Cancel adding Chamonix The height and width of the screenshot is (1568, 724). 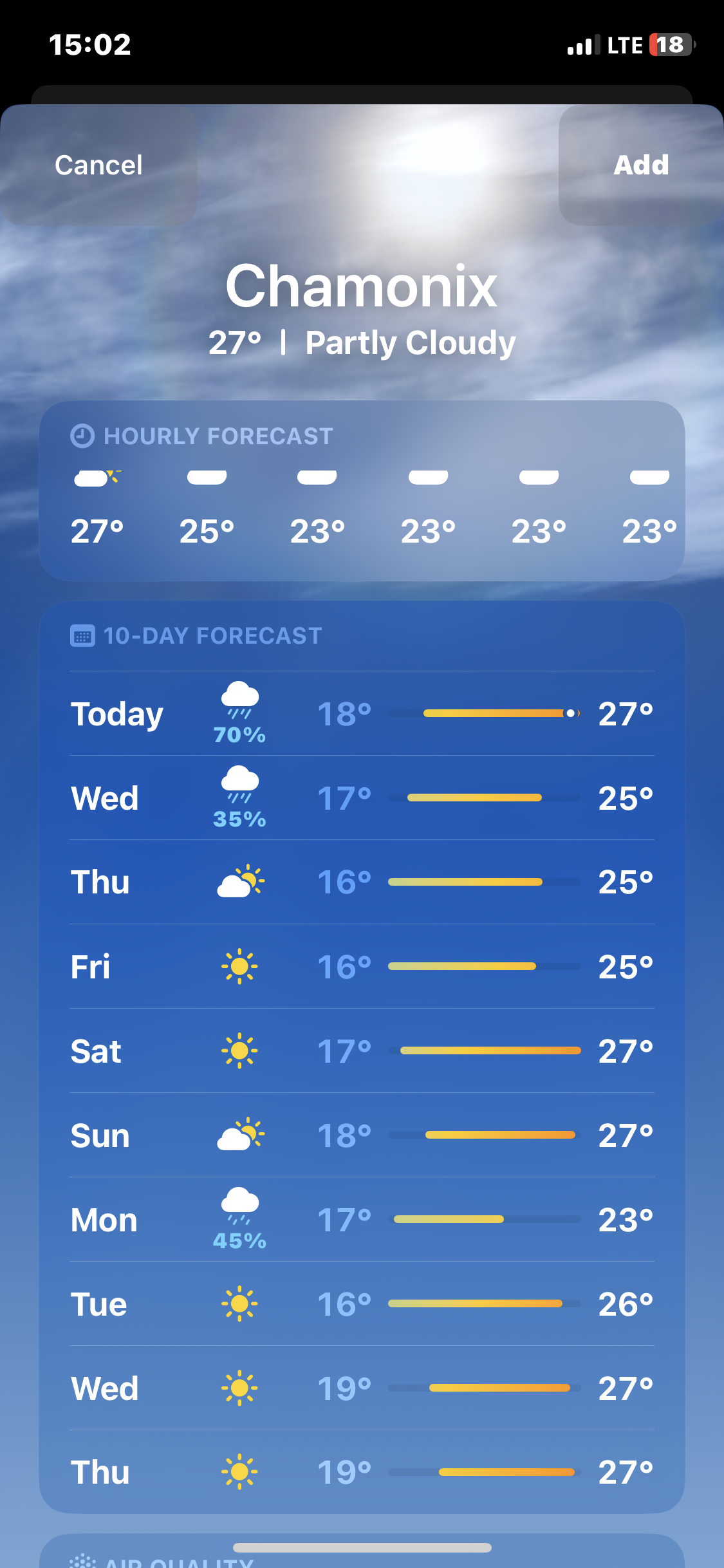tap(98, 165)
